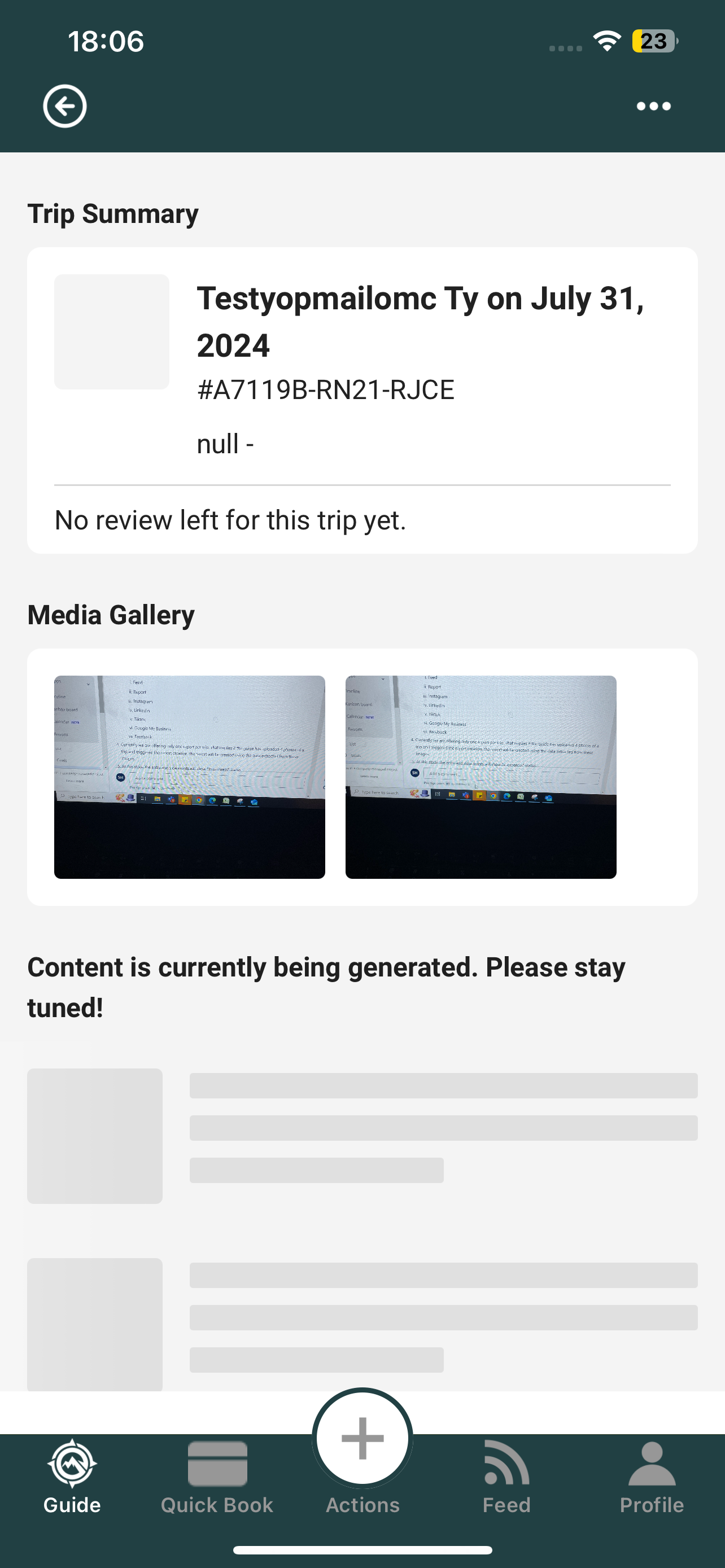Open the first Media Gallery photo

point(189,777)
